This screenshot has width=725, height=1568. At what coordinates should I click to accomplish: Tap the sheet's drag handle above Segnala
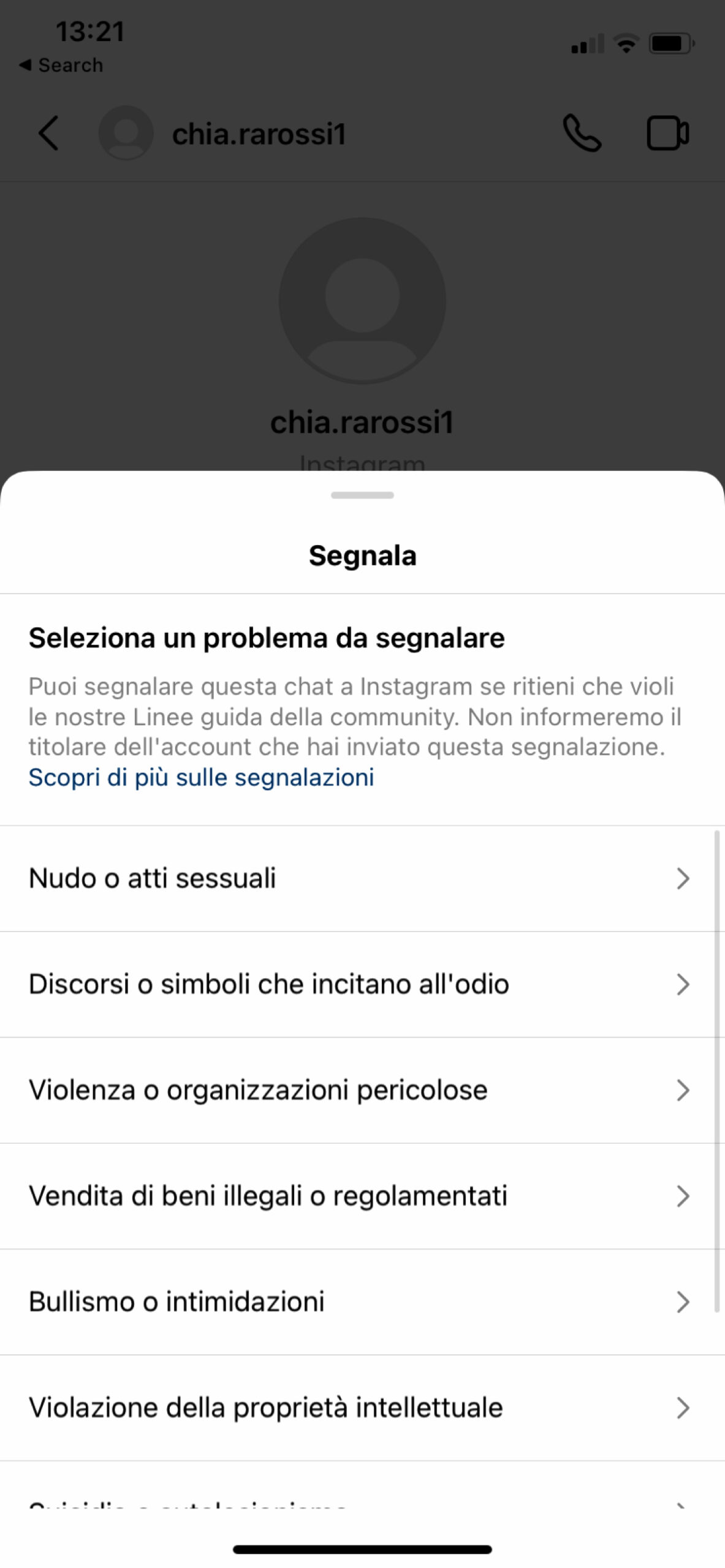coord(362,495)
